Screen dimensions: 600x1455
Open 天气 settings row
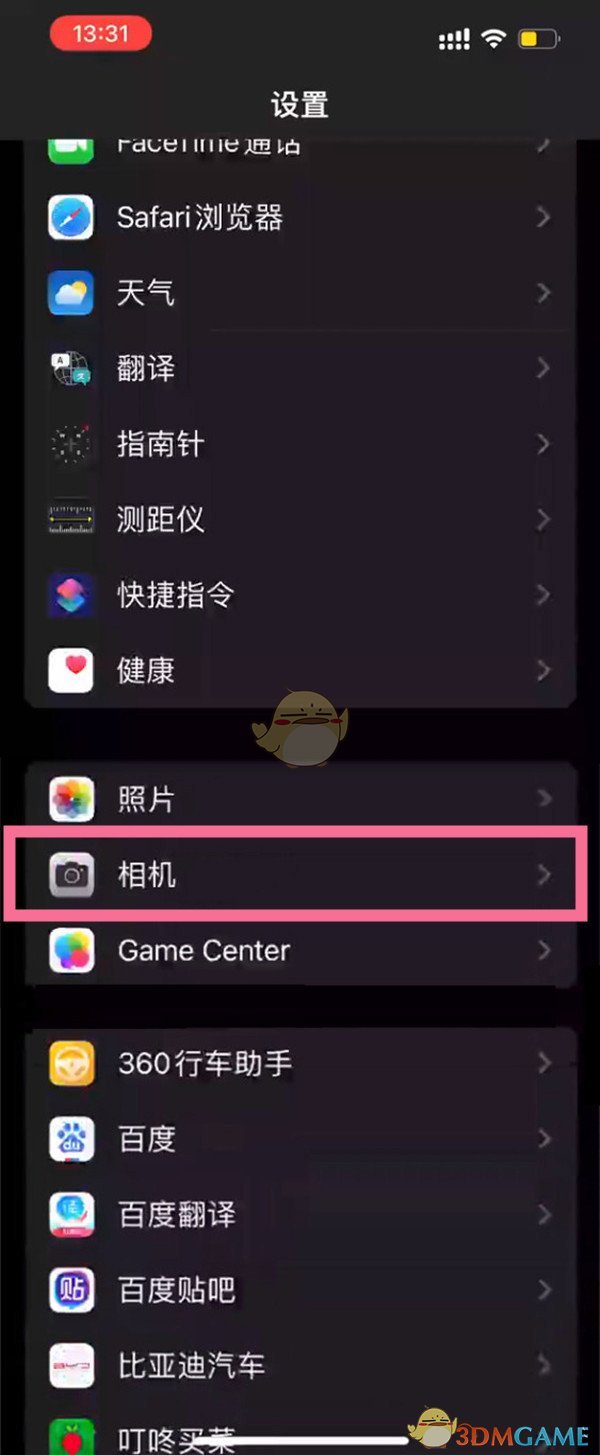(x=300, y=292)
